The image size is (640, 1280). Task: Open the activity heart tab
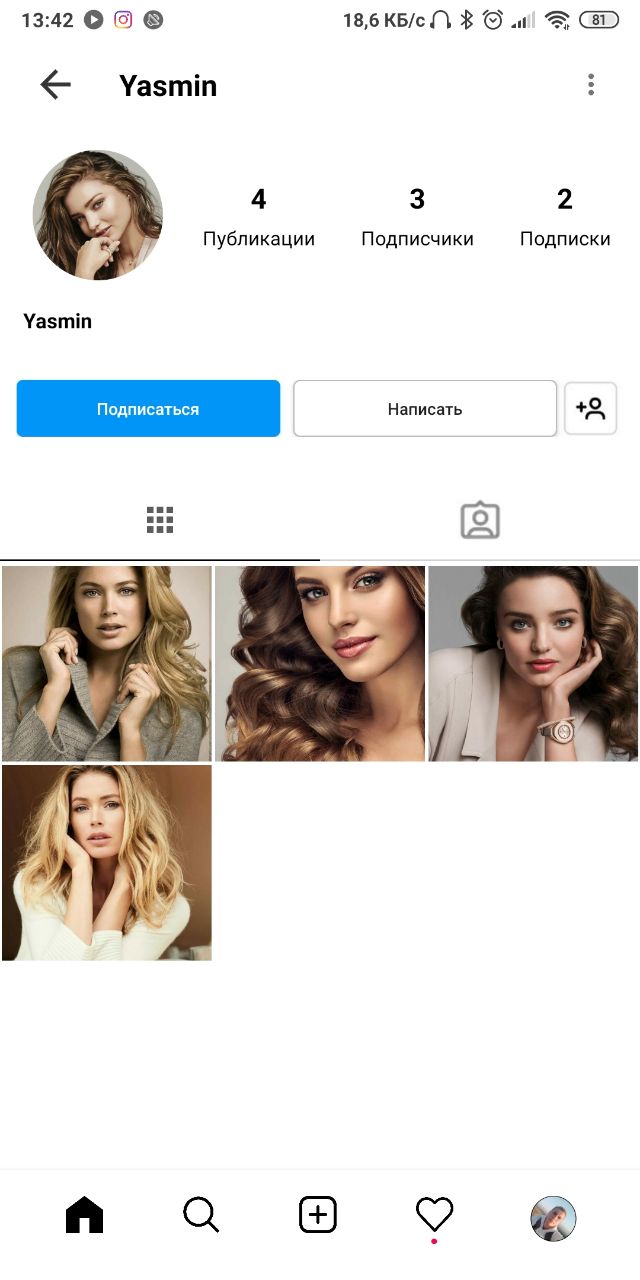(435, 1216)
